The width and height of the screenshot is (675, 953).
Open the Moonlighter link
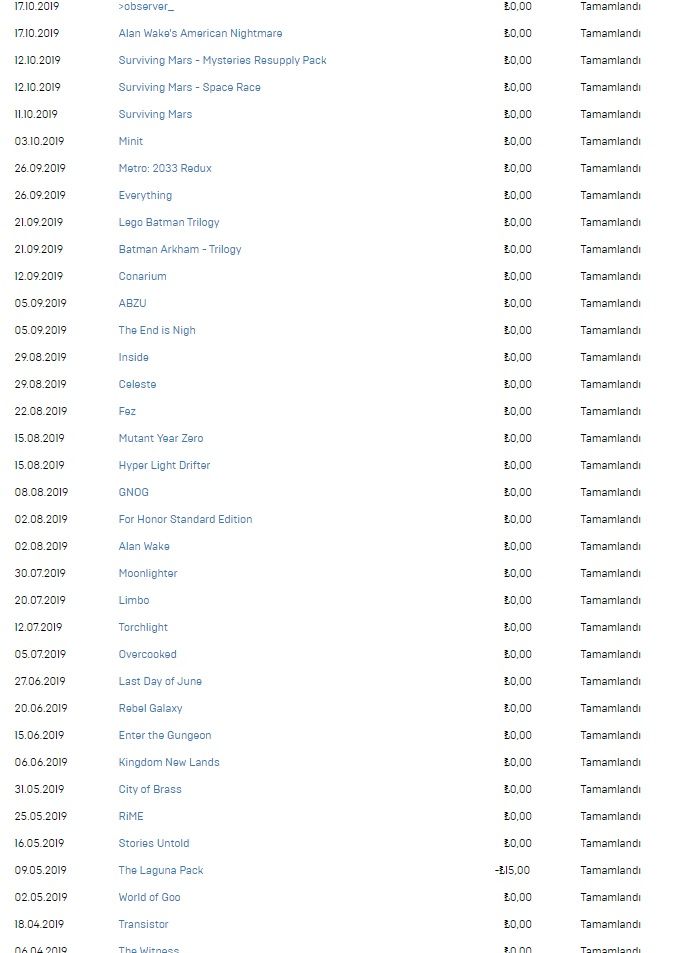coord(148,574)
